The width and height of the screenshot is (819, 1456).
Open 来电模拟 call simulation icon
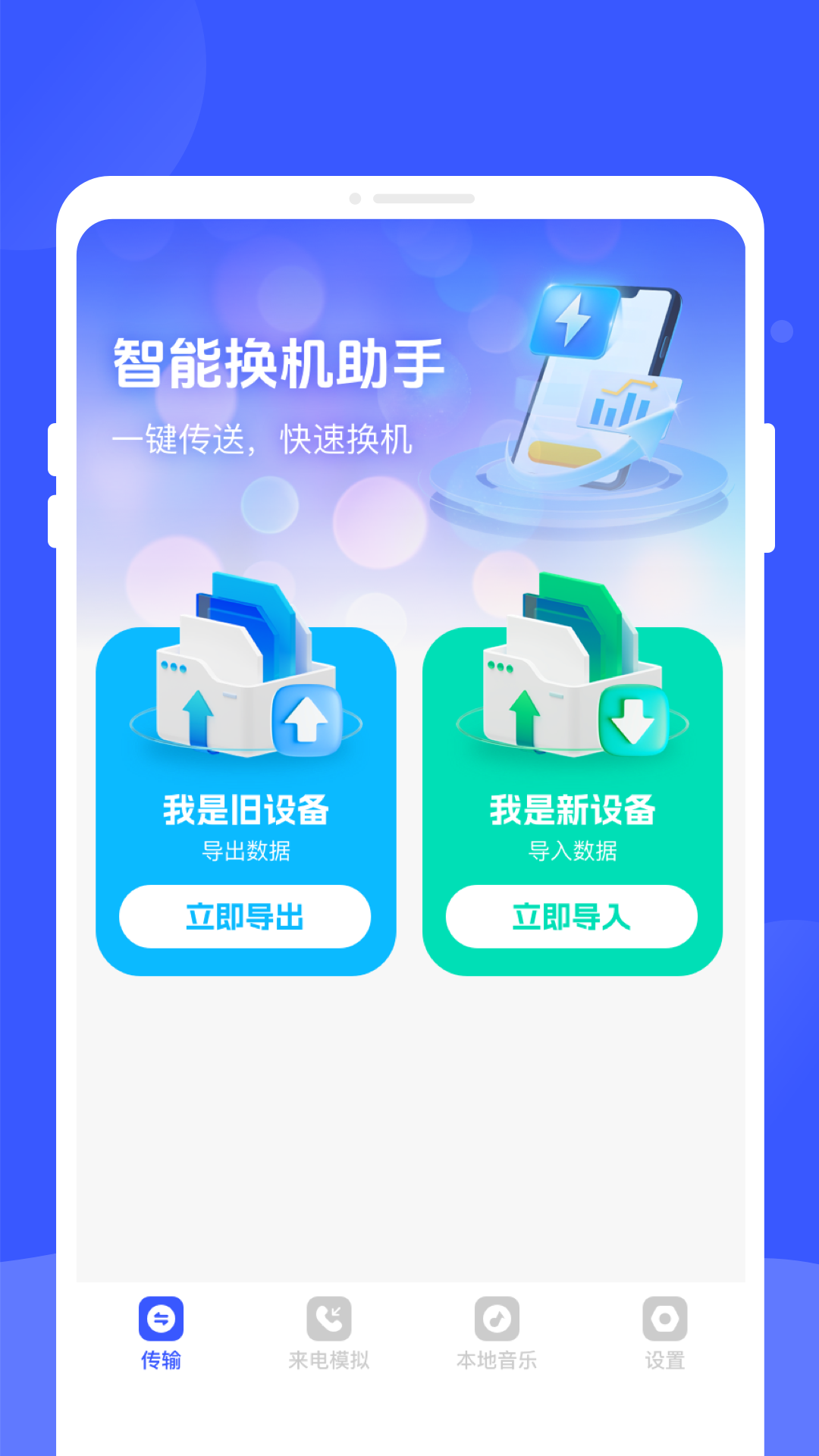coord(328,1318)
